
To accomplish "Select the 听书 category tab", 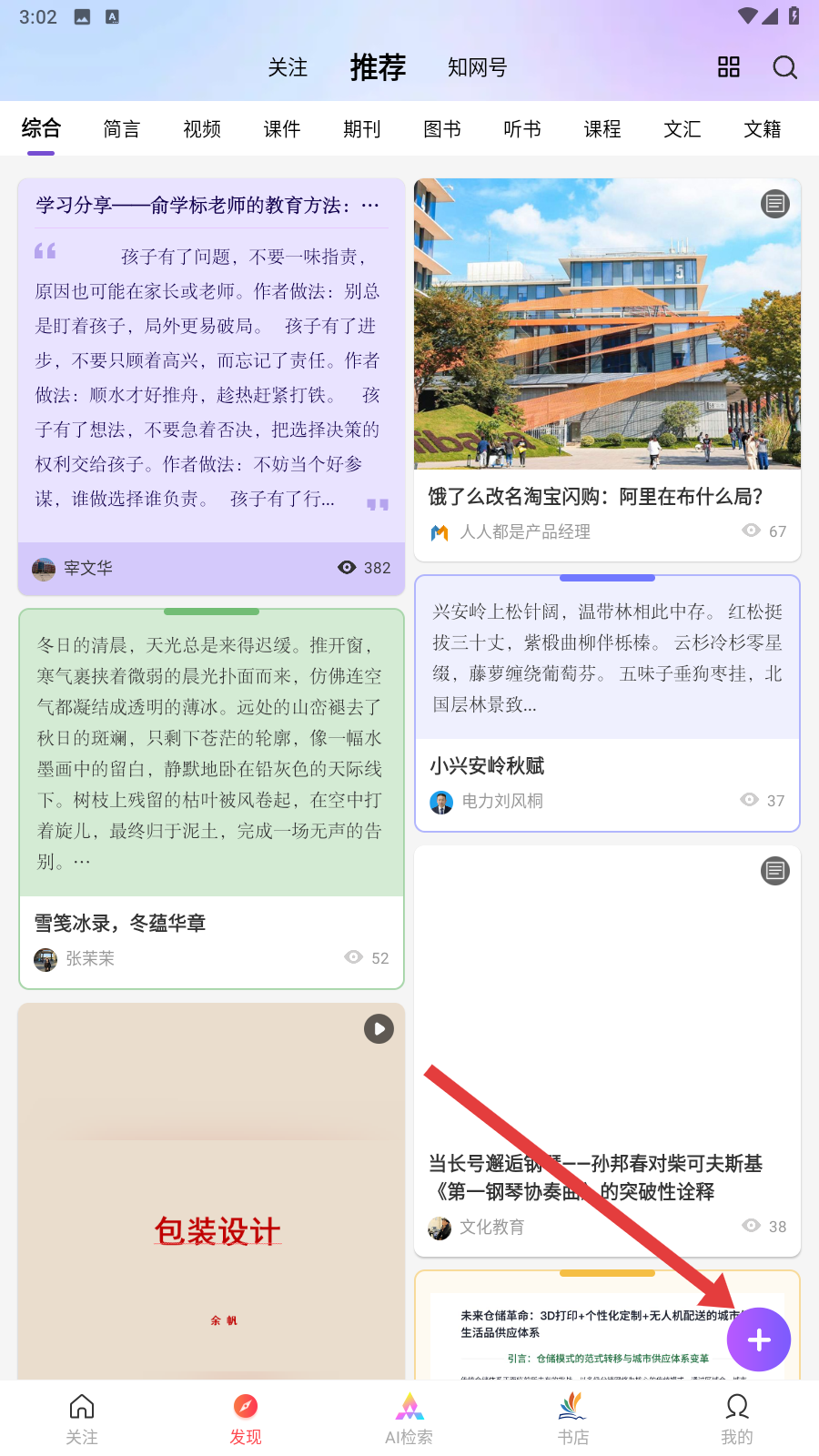I will pos(522,129).
